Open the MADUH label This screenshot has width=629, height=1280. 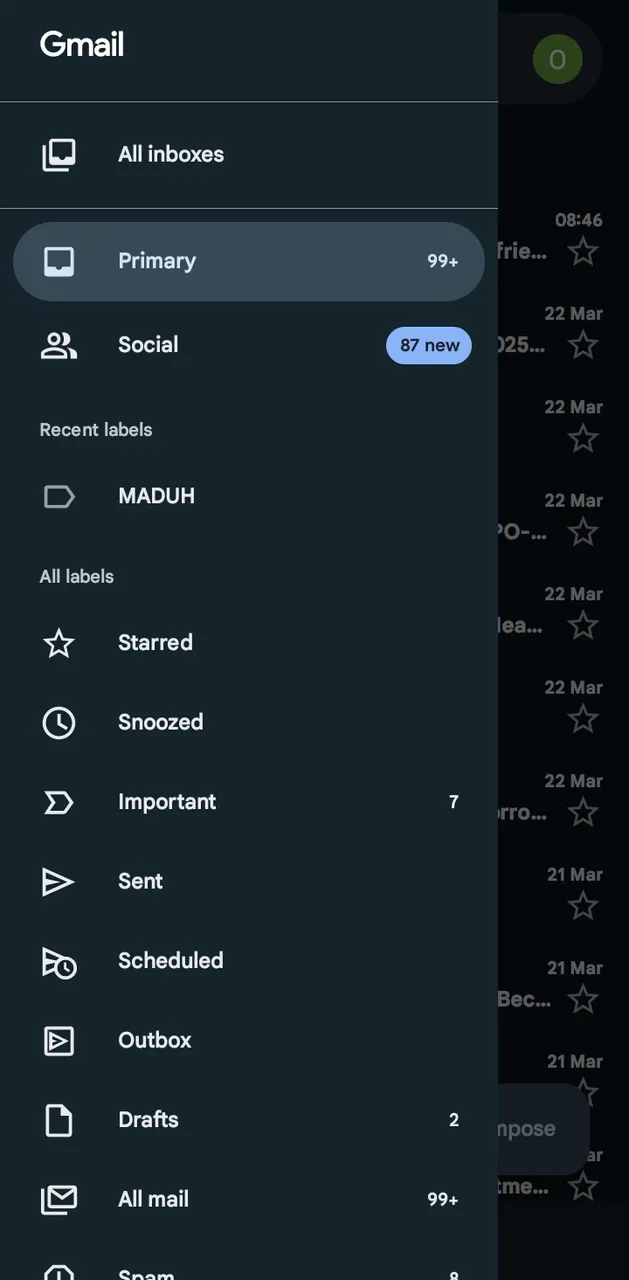coord(249,496)
